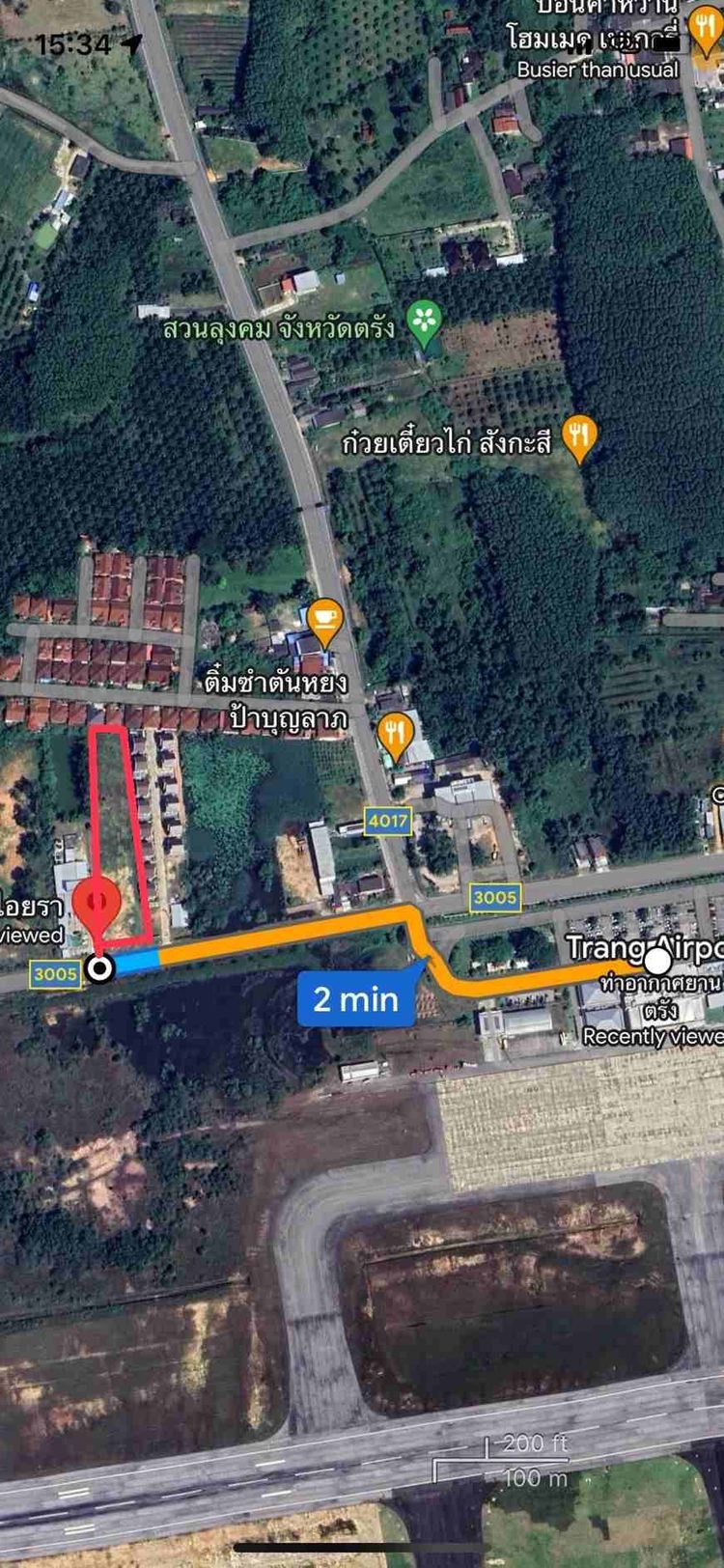Tap the red dropped pin
Viewport: 724px width, 1568px height.
97,901
